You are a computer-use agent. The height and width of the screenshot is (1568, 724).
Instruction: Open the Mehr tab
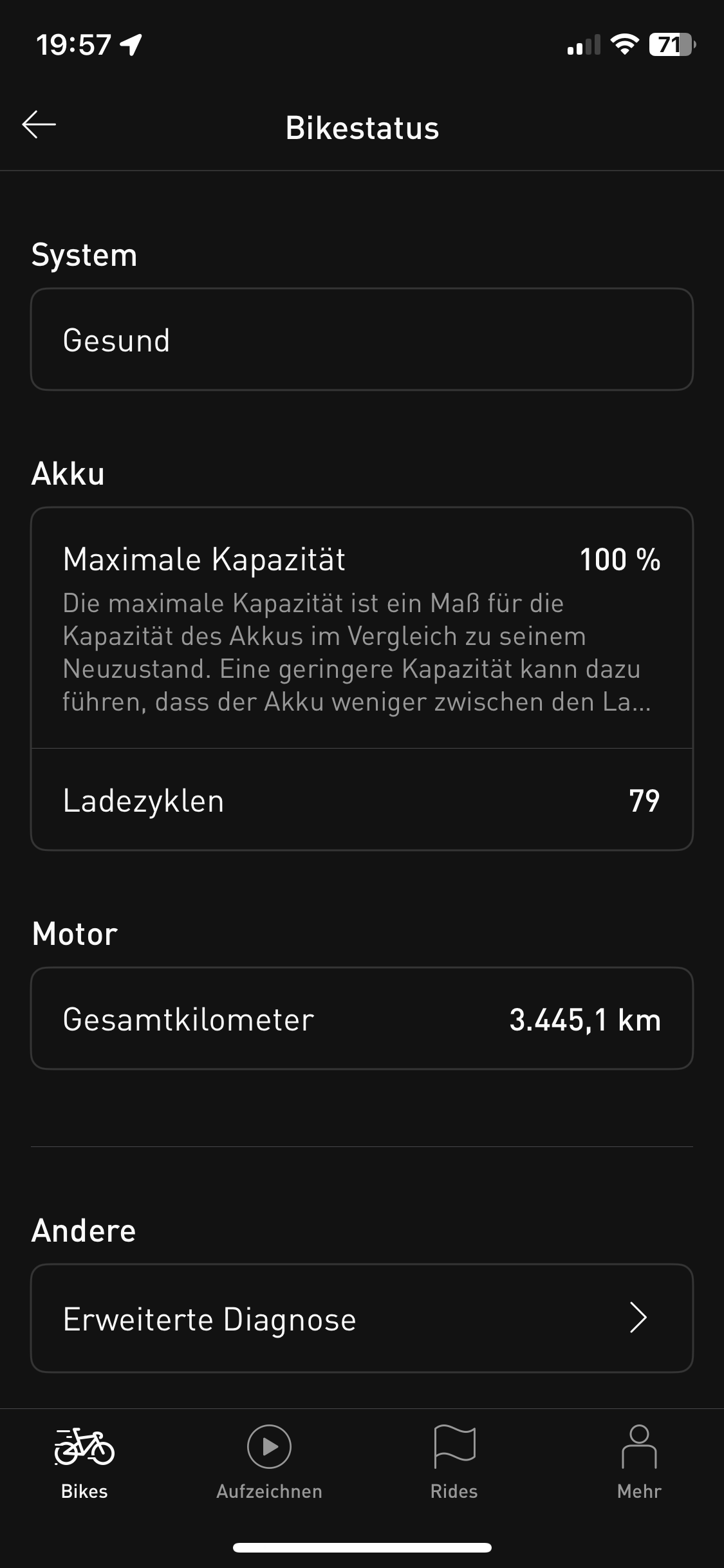coord(638,1461)
